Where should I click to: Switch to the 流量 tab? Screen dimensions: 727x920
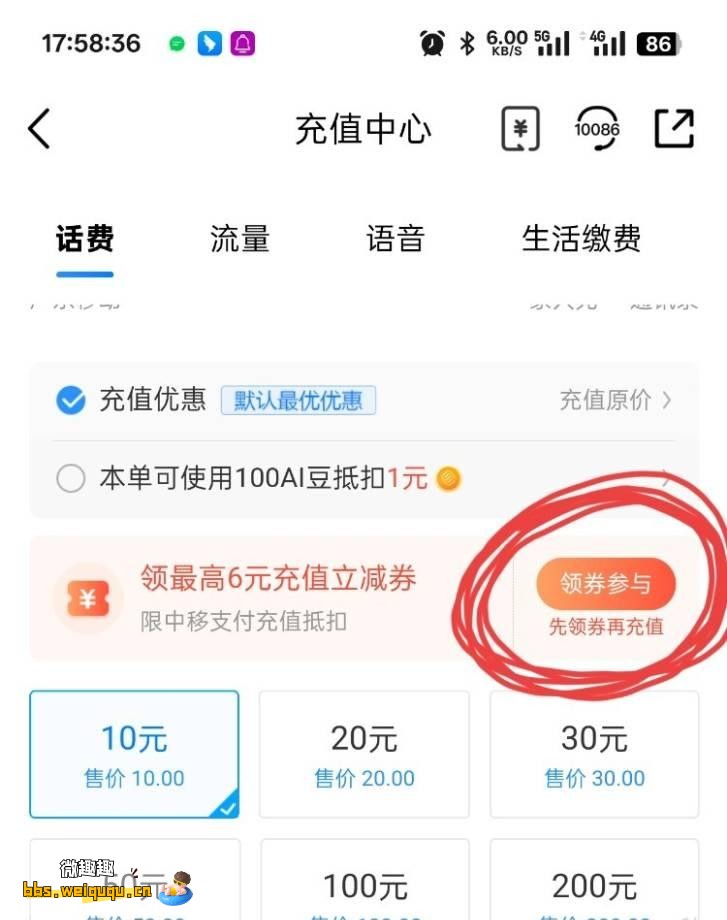click(x=240, y=239)
